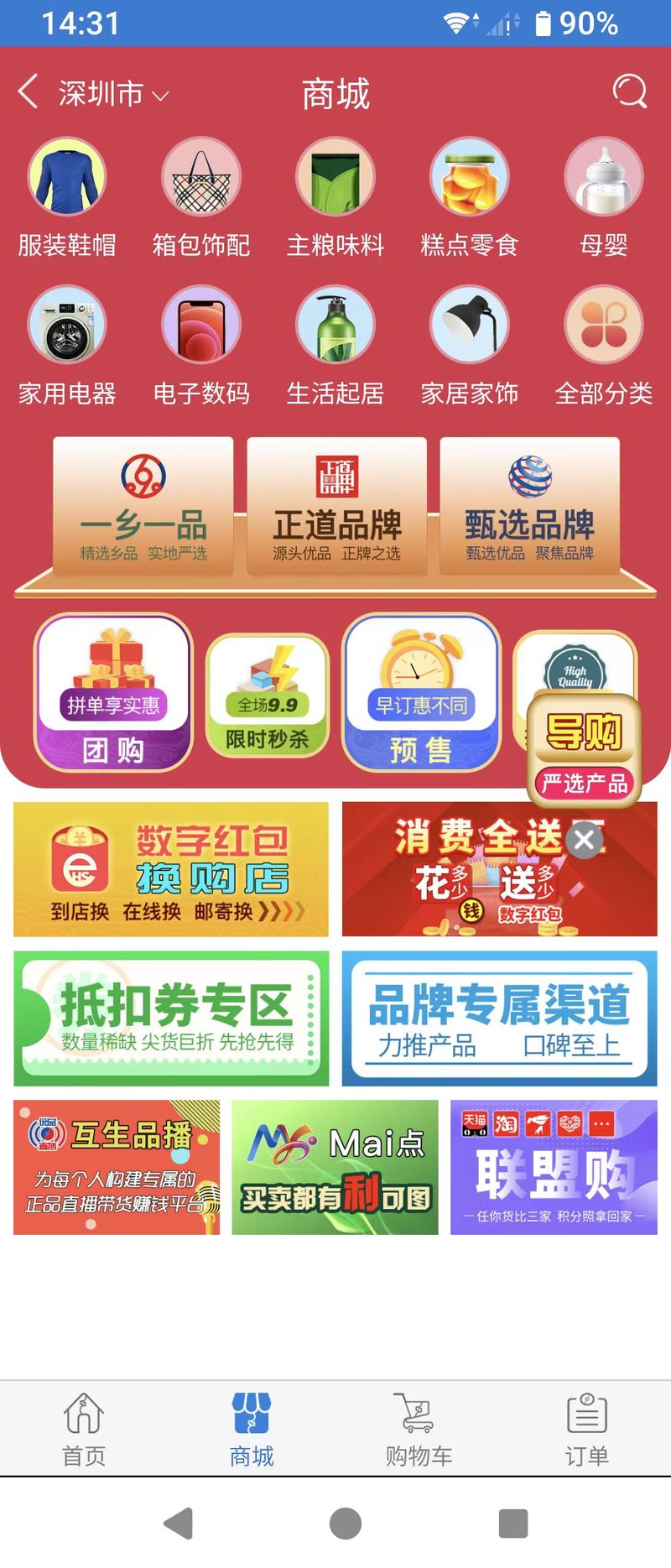The image size is (671, 1568).
Task: Open the 家用电器 category
Action: tap(67, 346)
